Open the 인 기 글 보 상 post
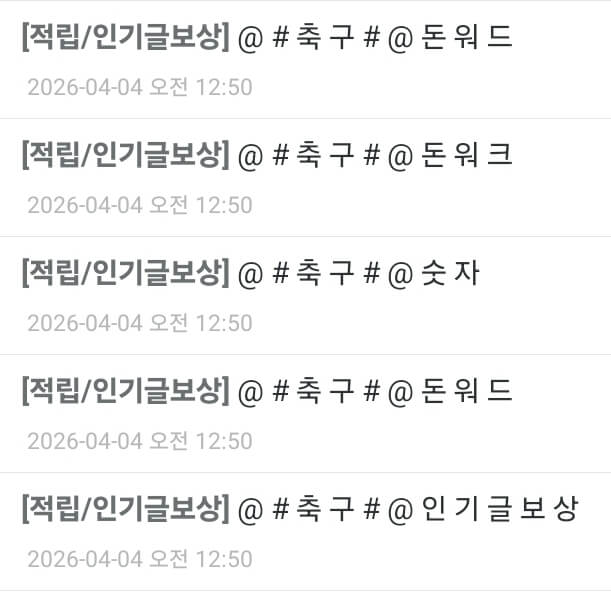The height and width of the screenshot is (596, 611). click(299, 509)
